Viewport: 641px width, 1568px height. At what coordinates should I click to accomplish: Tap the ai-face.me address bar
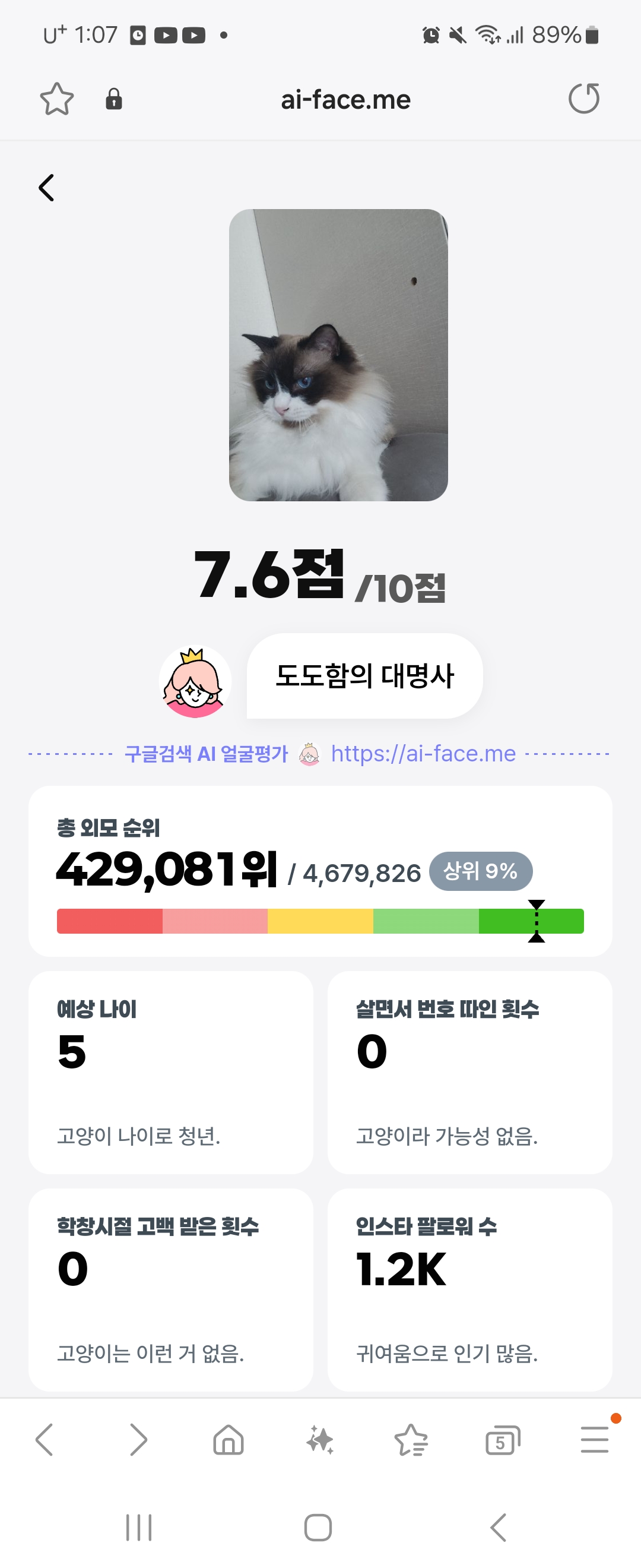(x=345, y=100)
